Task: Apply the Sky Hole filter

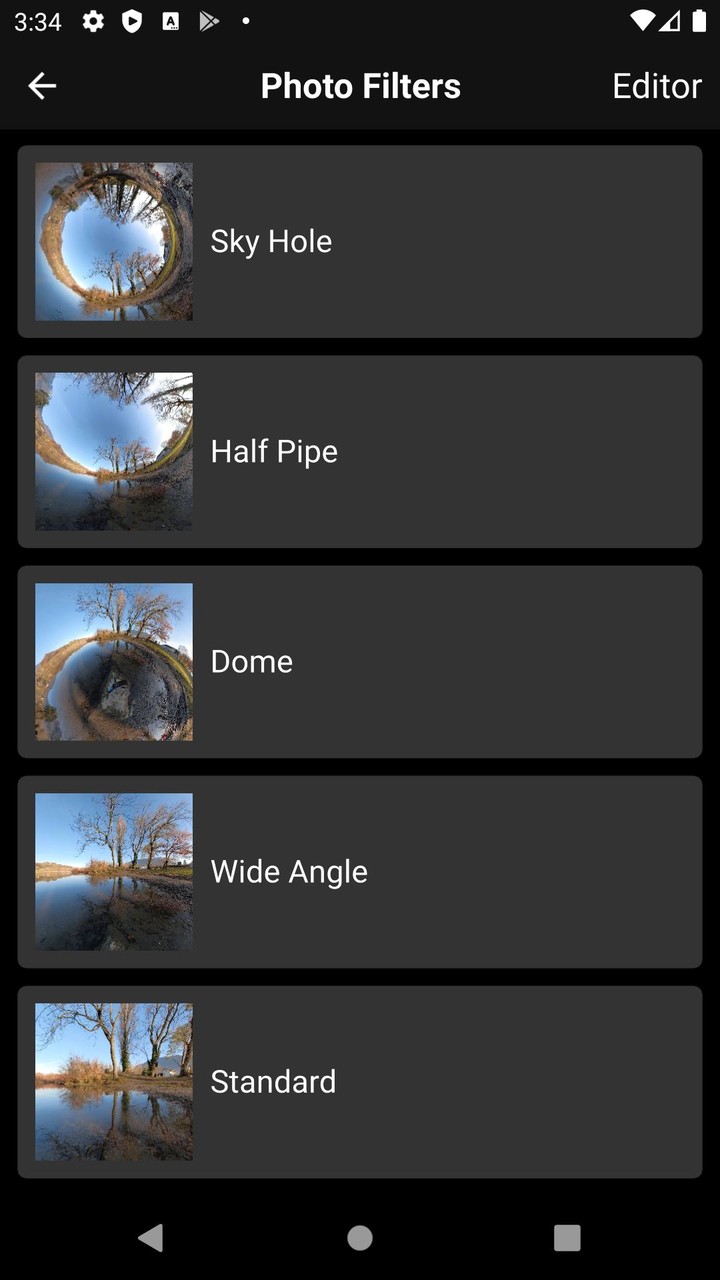Action: 360,240
